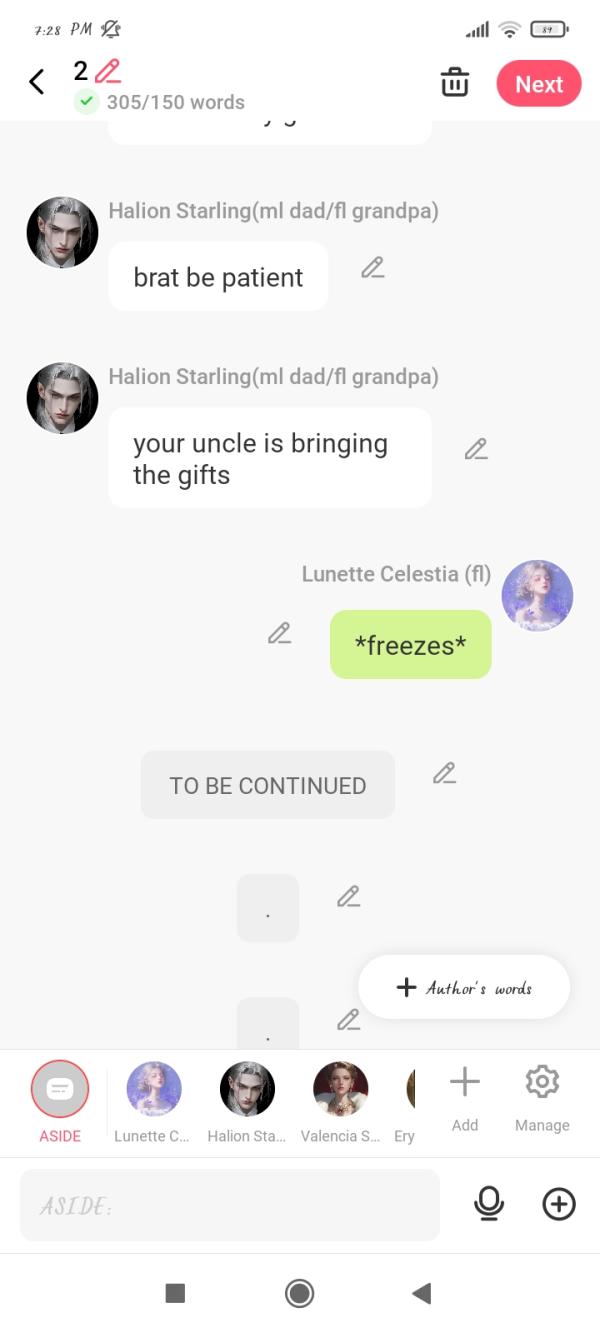Start voice input with the microphone

(x=489, y=1205)
